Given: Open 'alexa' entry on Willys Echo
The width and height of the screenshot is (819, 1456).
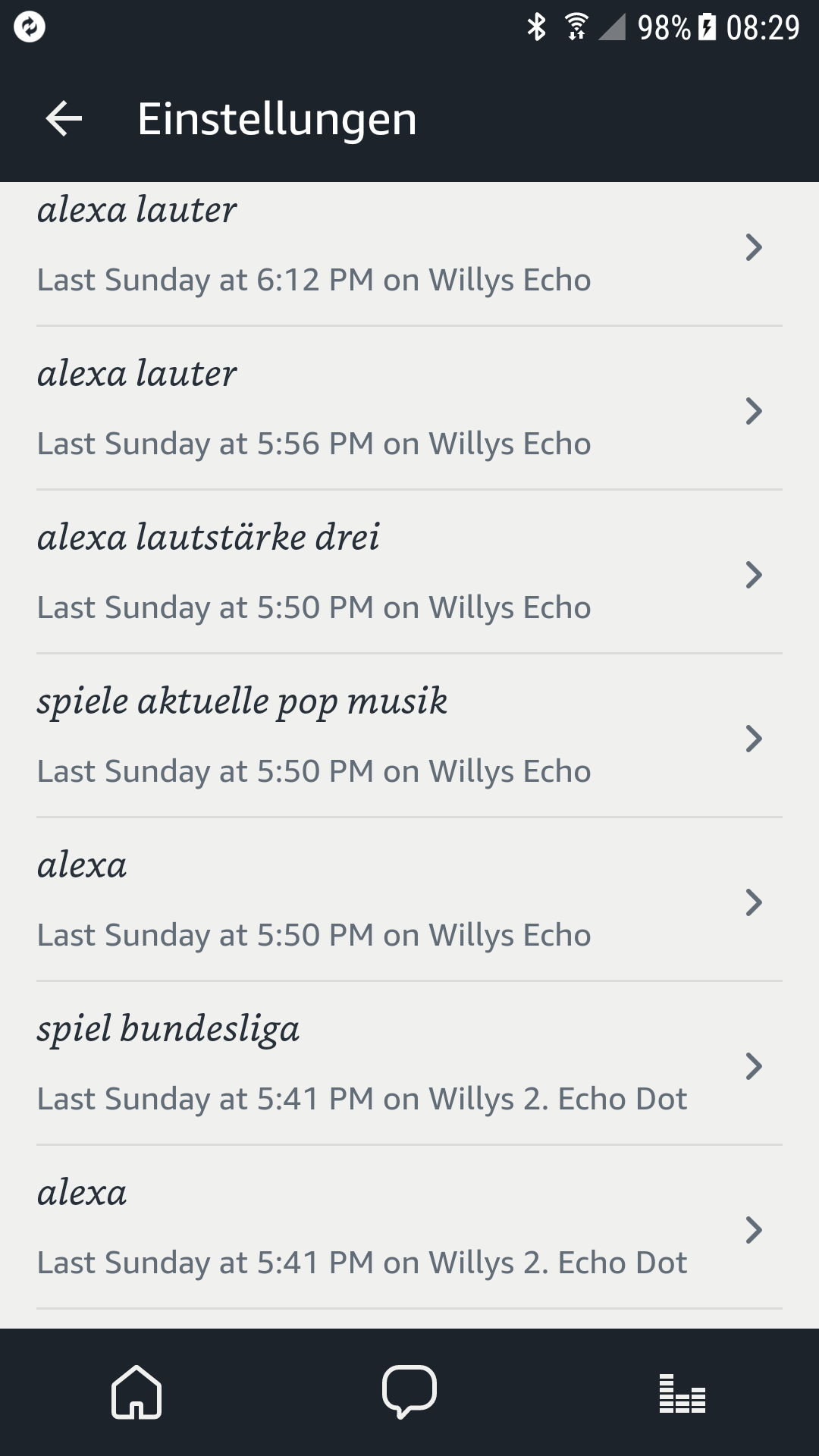Looking at the screenshot, I should (x=409, y=900).
